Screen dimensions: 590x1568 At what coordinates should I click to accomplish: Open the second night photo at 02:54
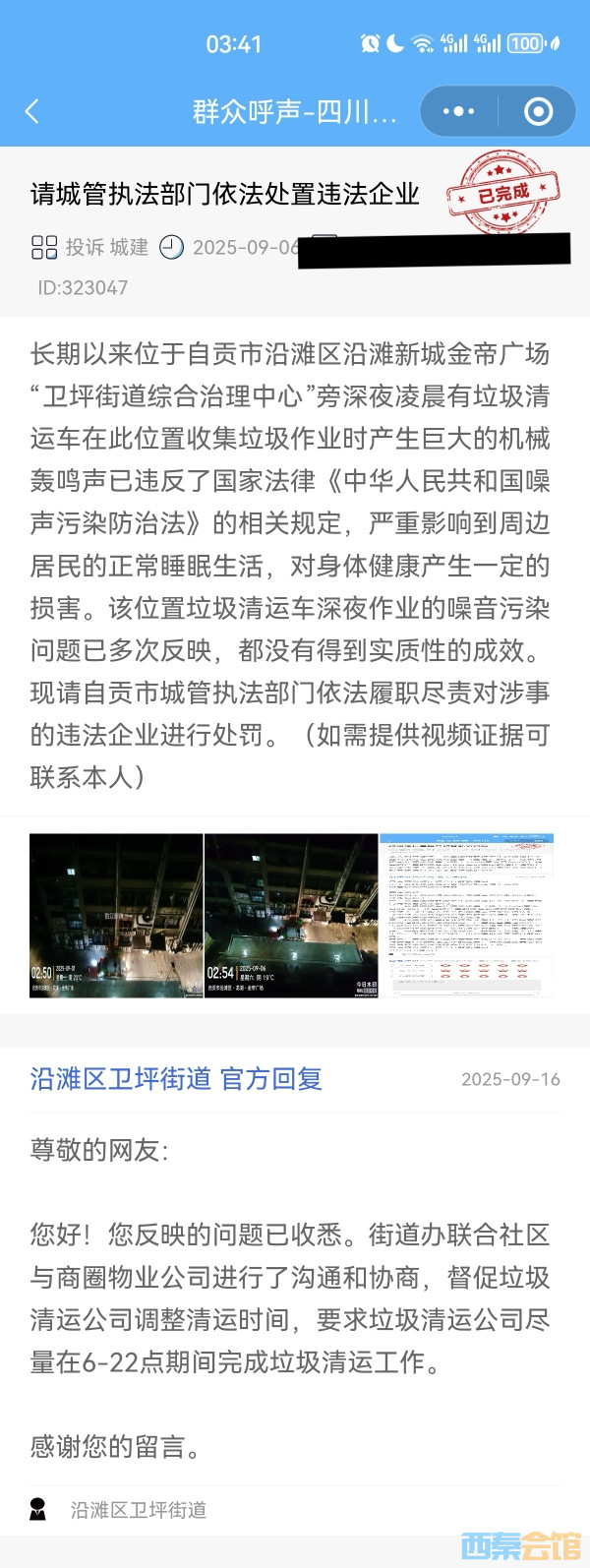pyautogui.click(x=291, y=916)
